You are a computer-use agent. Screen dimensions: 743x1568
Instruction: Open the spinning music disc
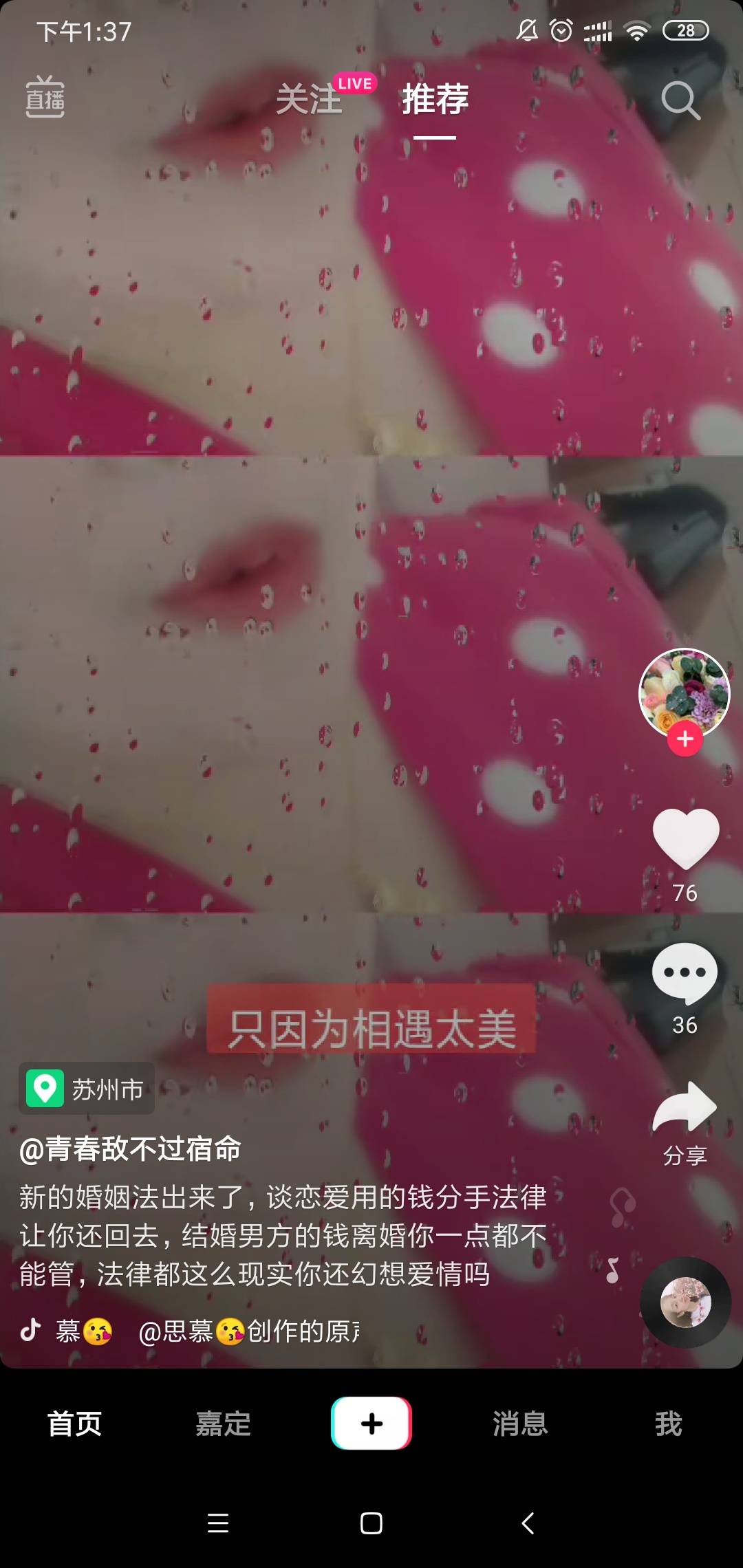(x=685, y=1302)
